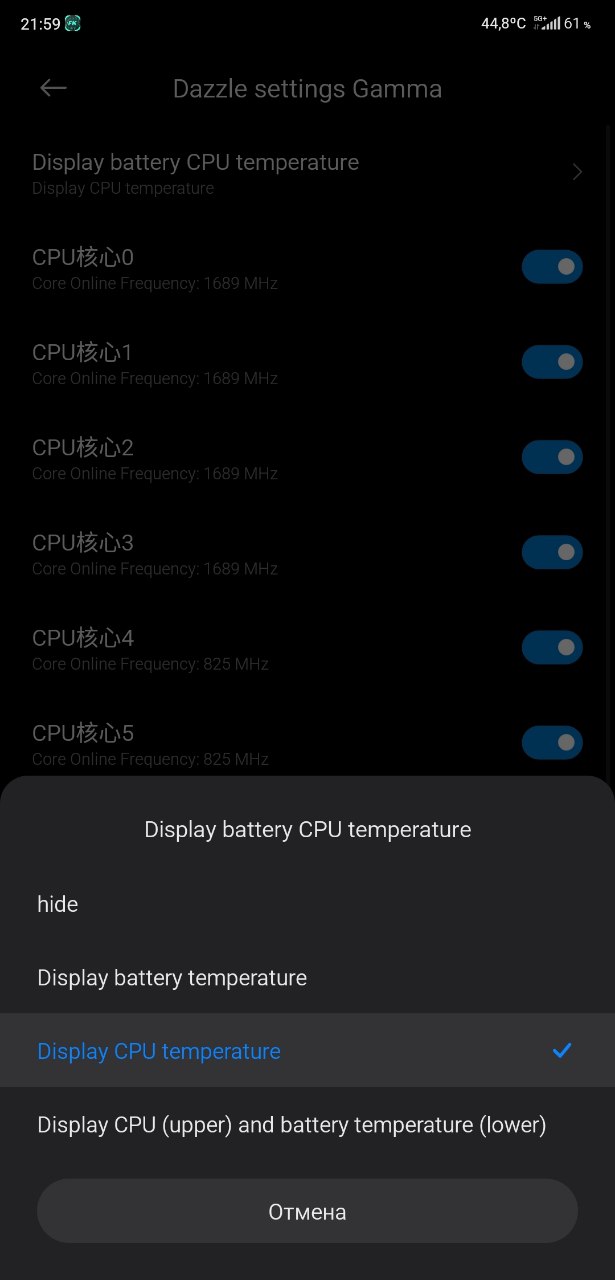Pick Display CPU (upper) and battery temperature (lower)
615x1280 pixels.
307,1125
